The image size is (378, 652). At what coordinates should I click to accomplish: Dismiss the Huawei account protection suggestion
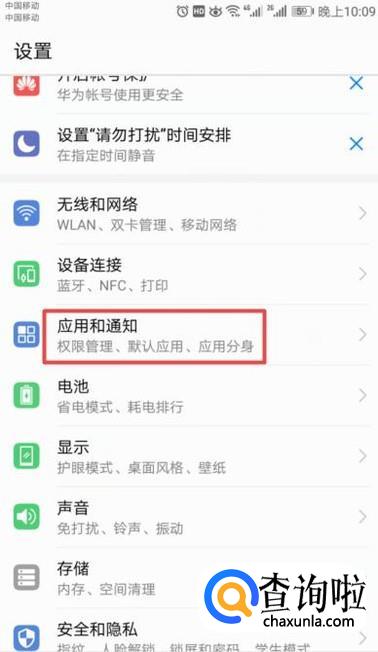tap(356, 83)
